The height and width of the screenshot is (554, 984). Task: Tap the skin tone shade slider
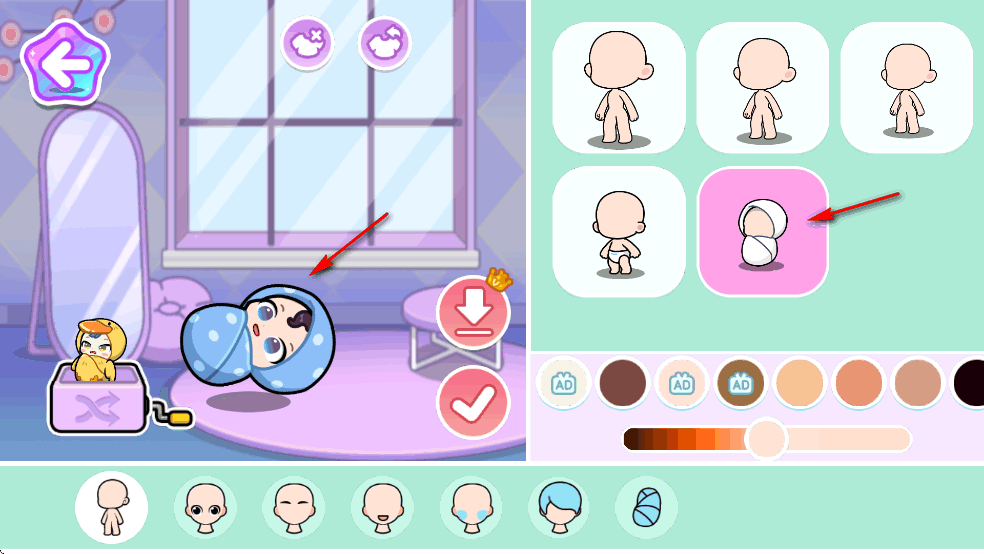click(x=767, y=438)
